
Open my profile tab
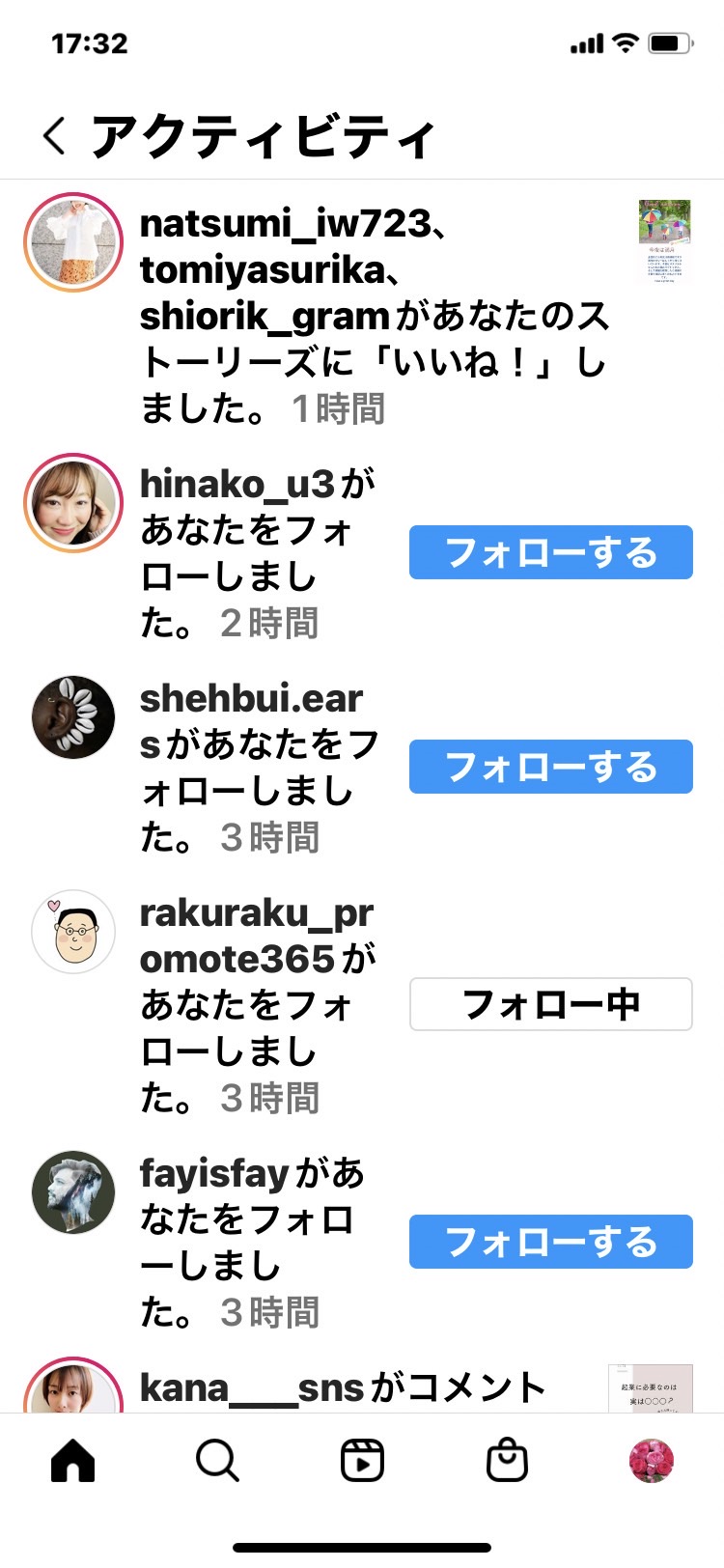pos(652,1461)
